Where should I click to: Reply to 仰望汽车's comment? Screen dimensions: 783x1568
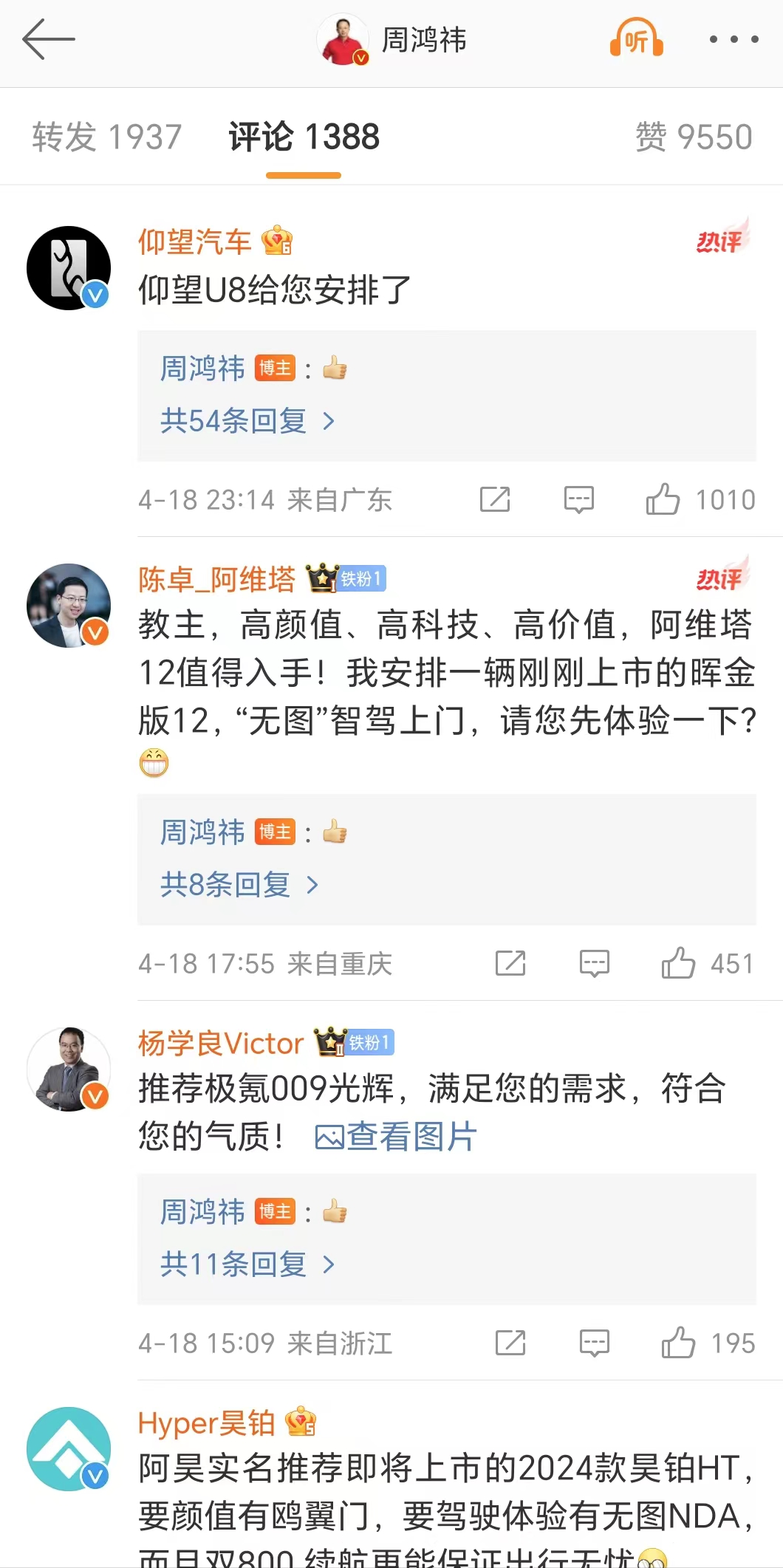click(578, 500)
